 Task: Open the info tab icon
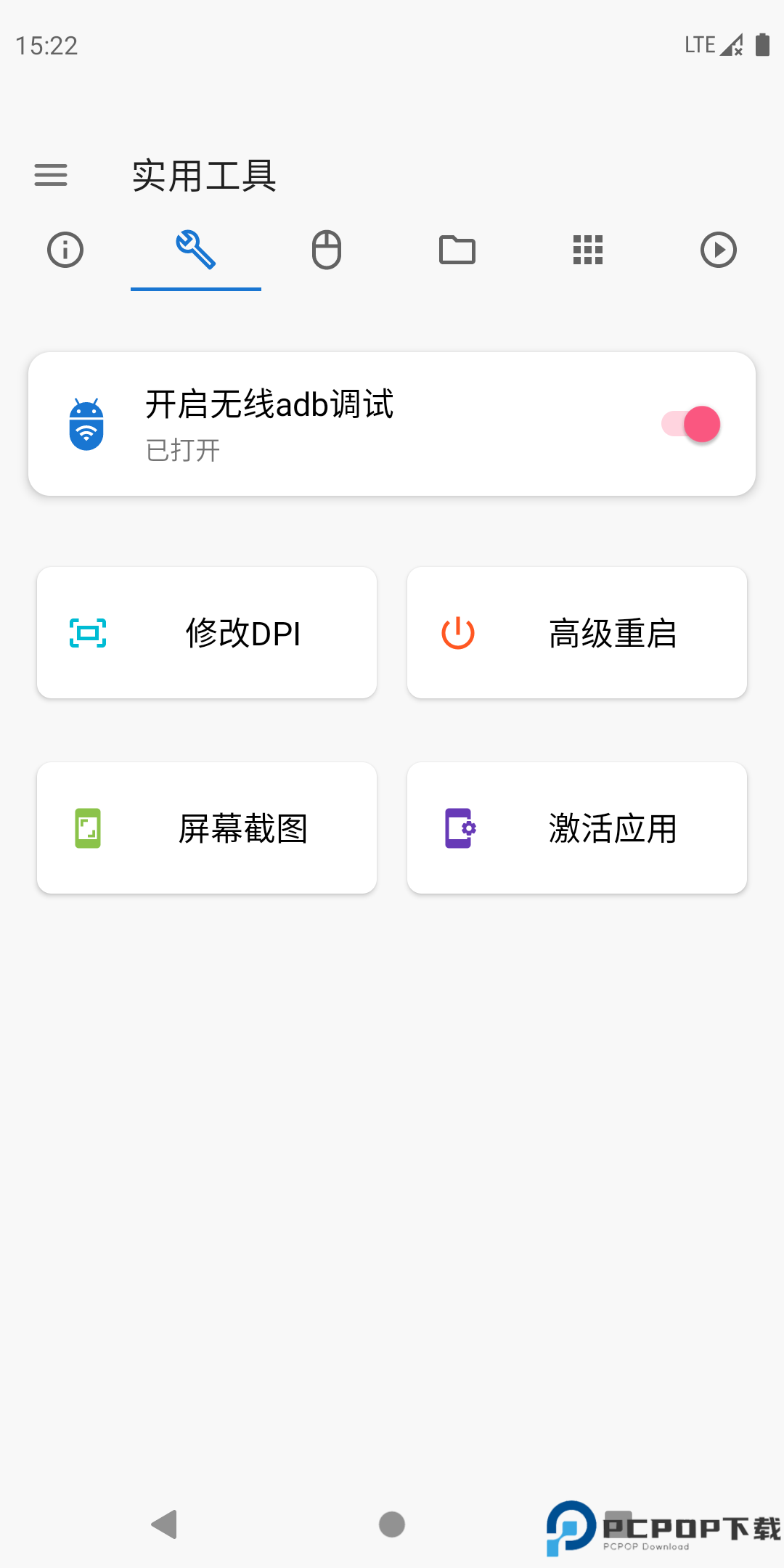pyautogui.click(x=65, y=250)
